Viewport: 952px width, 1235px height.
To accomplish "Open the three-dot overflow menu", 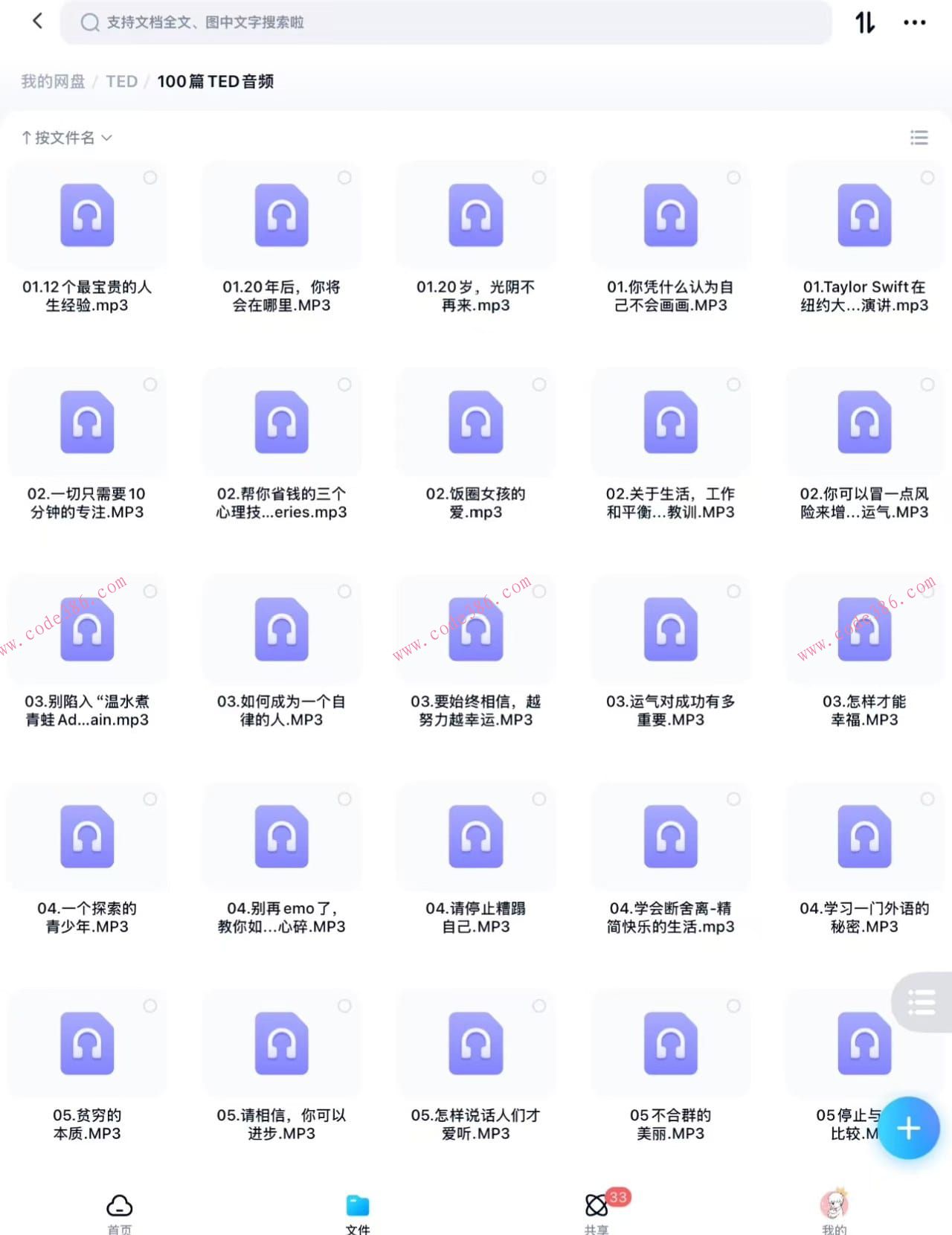I will point(914,22).
